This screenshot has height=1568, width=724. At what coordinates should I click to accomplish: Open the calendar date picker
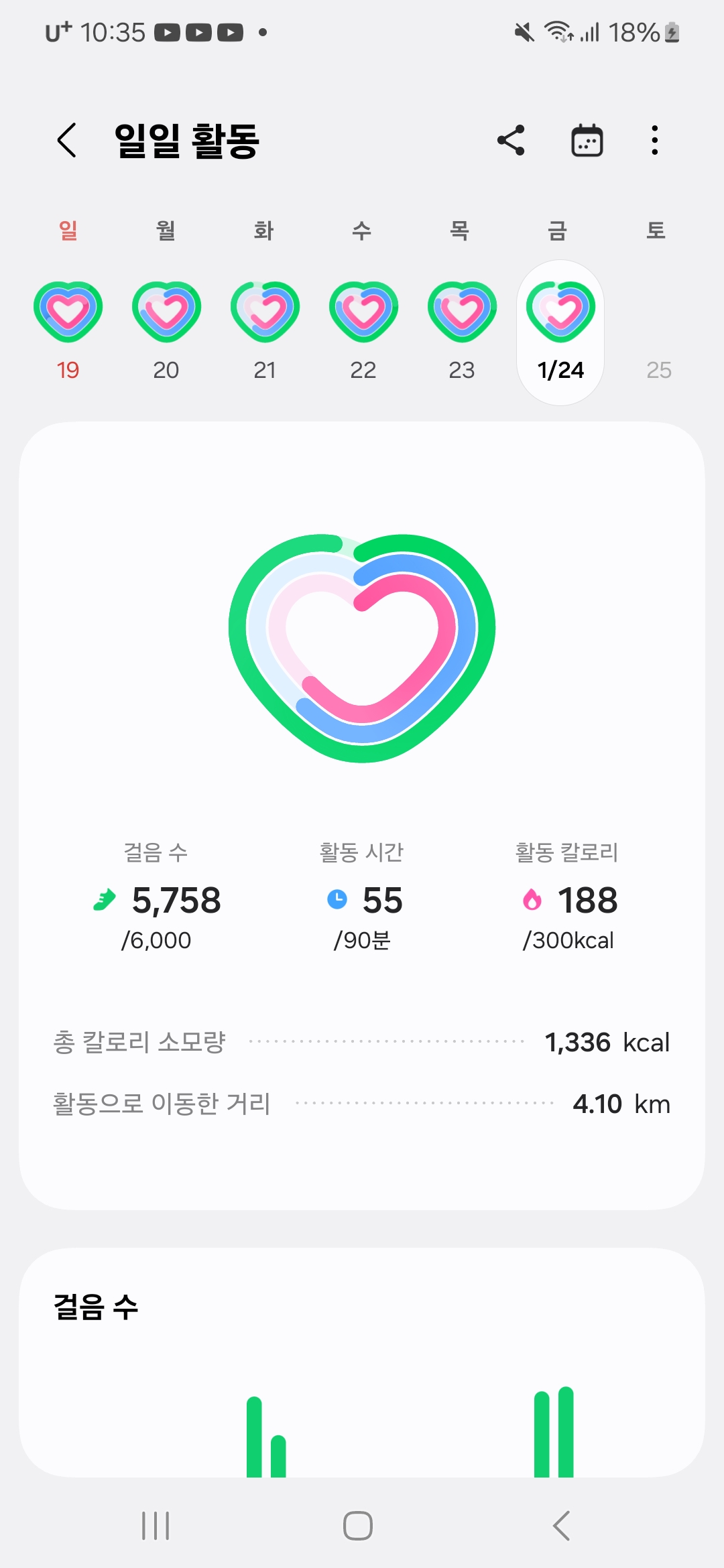587,141
